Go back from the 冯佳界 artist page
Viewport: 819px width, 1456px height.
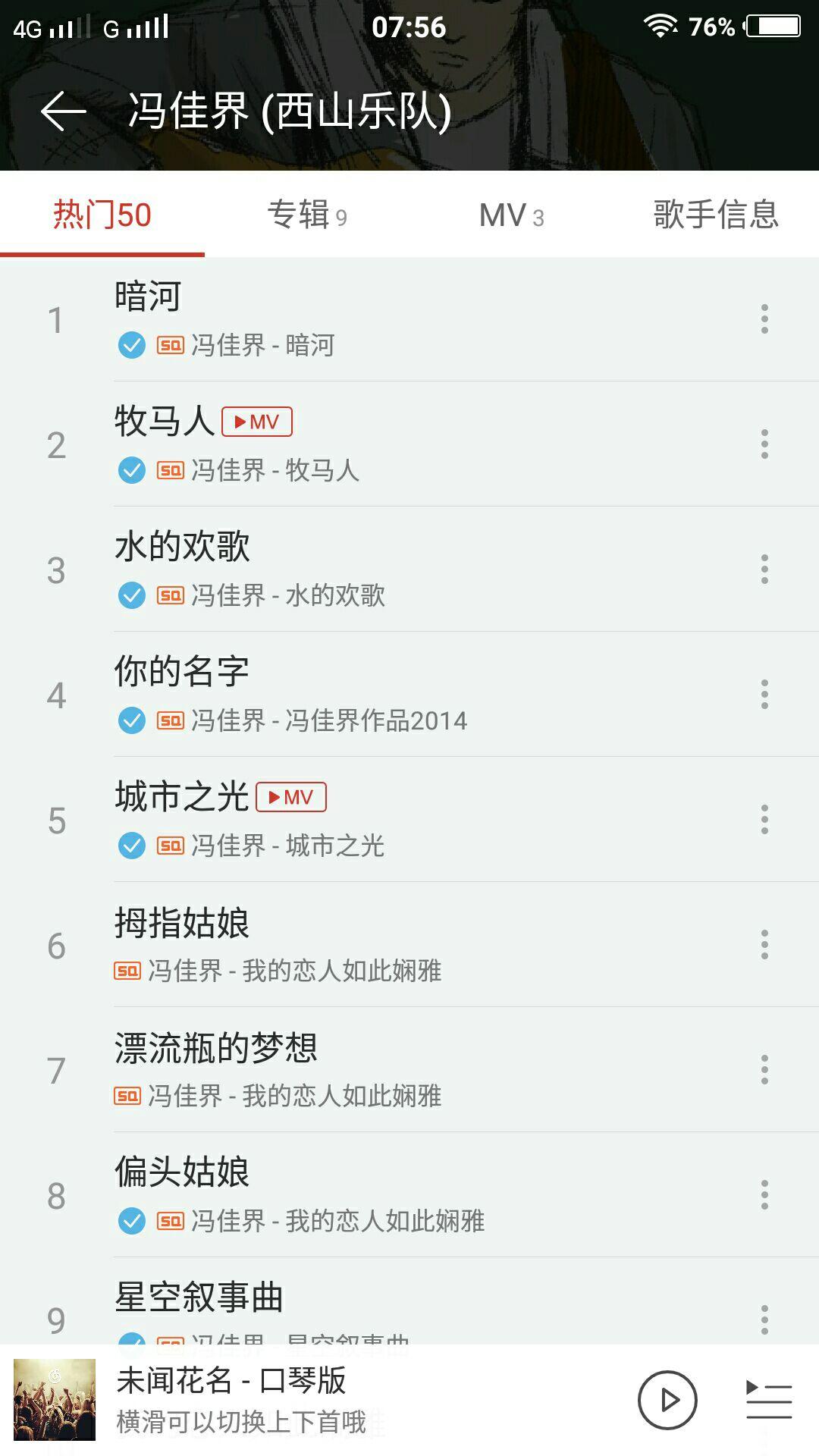pos(64,112)
